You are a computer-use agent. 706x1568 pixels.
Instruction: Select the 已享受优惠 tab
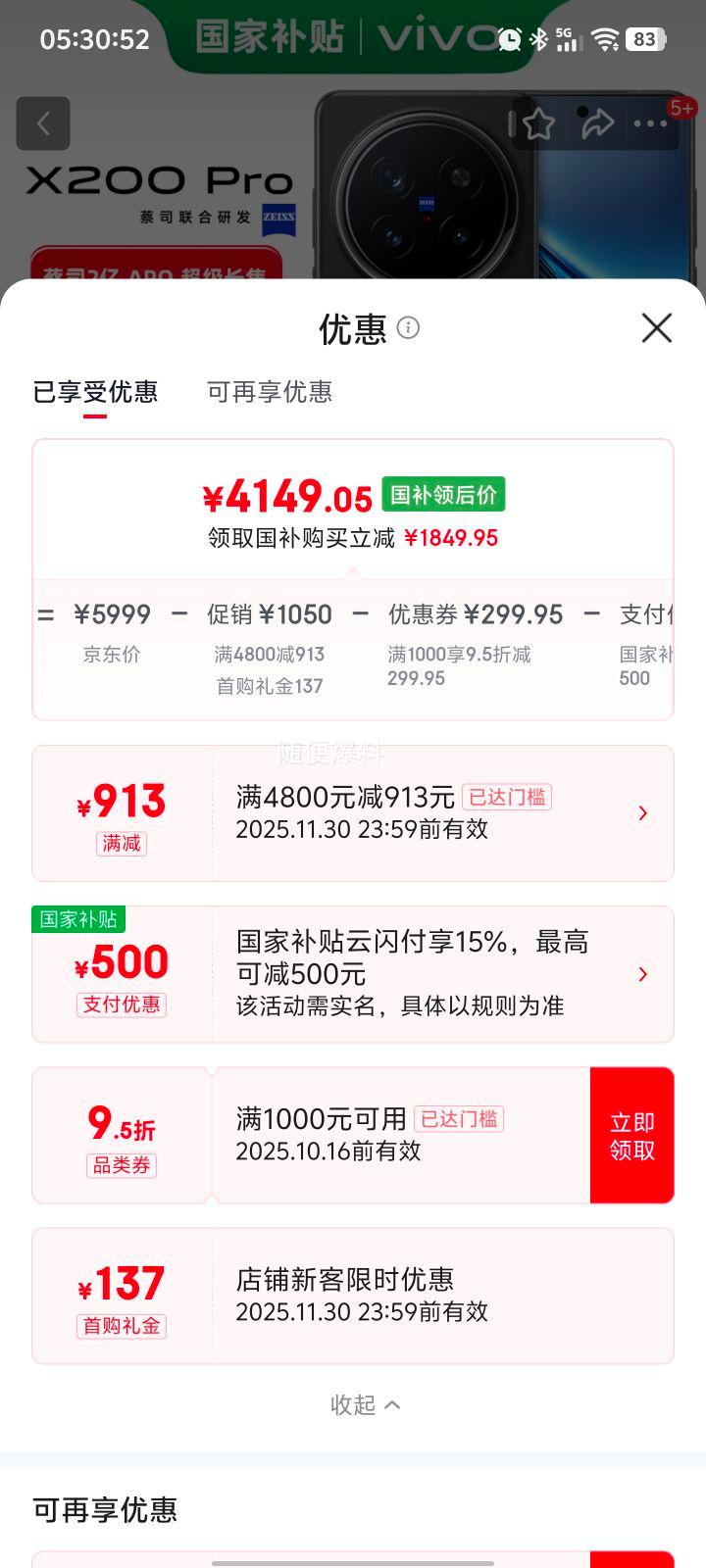[95, 392]
